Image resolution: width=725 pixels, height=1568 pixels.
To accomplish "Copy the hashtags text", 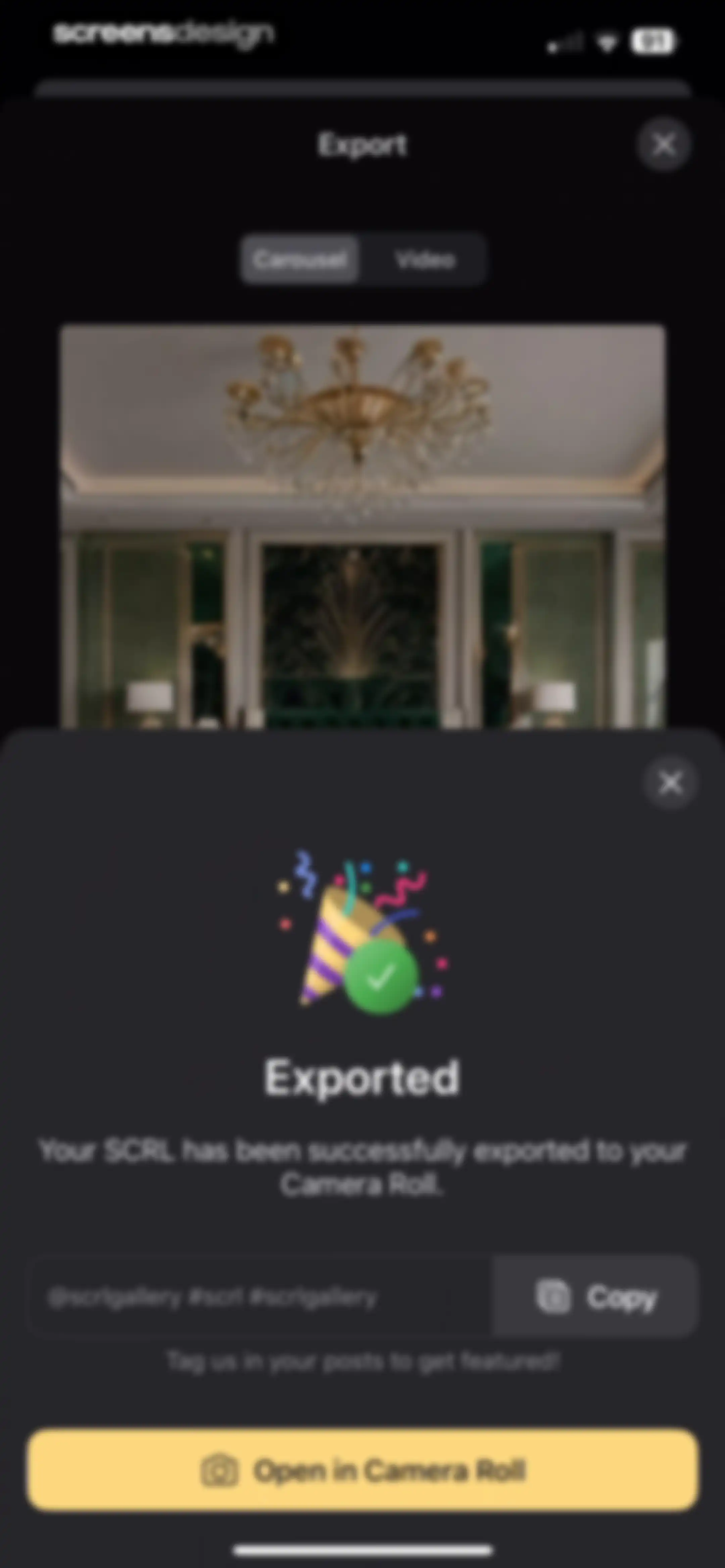I will coord(595,1296).
